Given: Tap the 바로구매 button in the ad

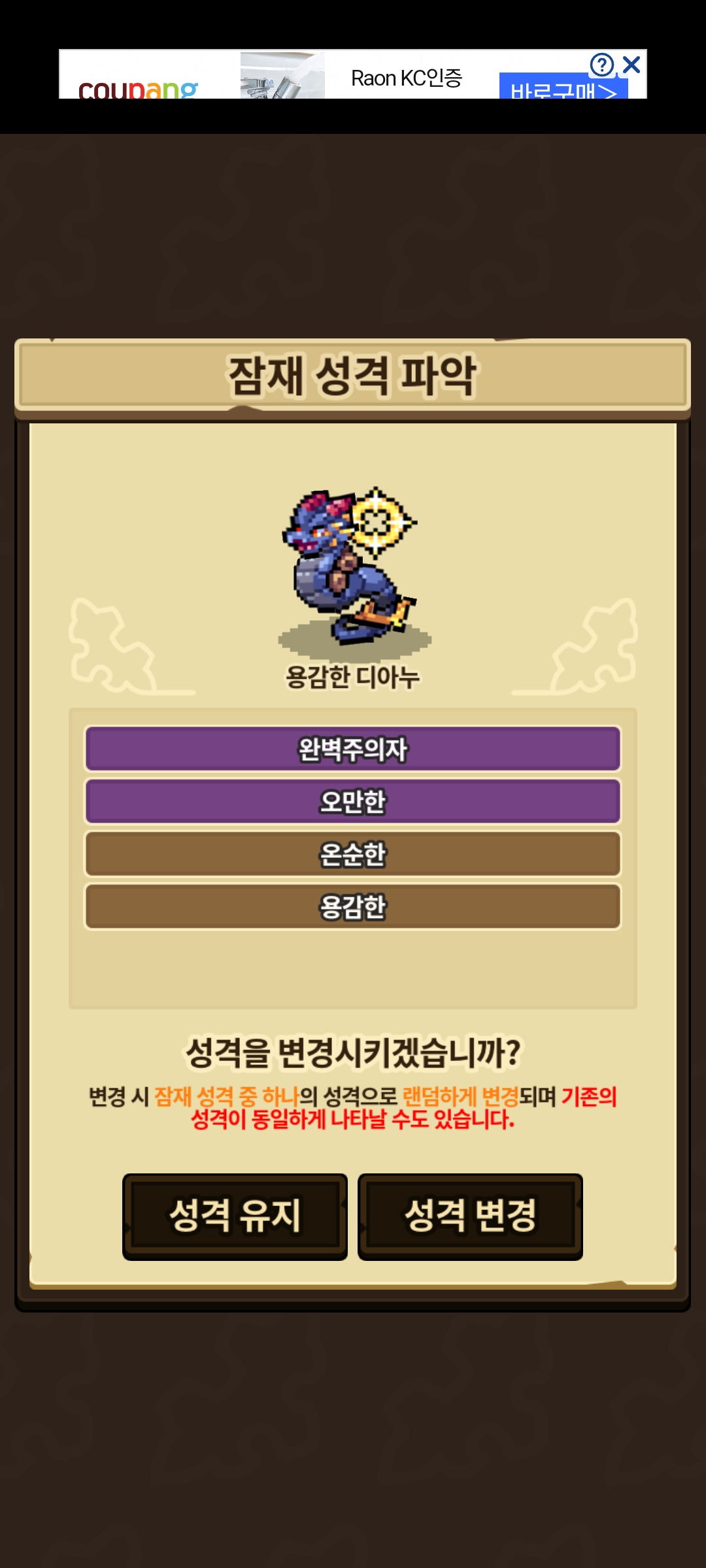Looking at the screenshot, I should (x=563, y=88).
